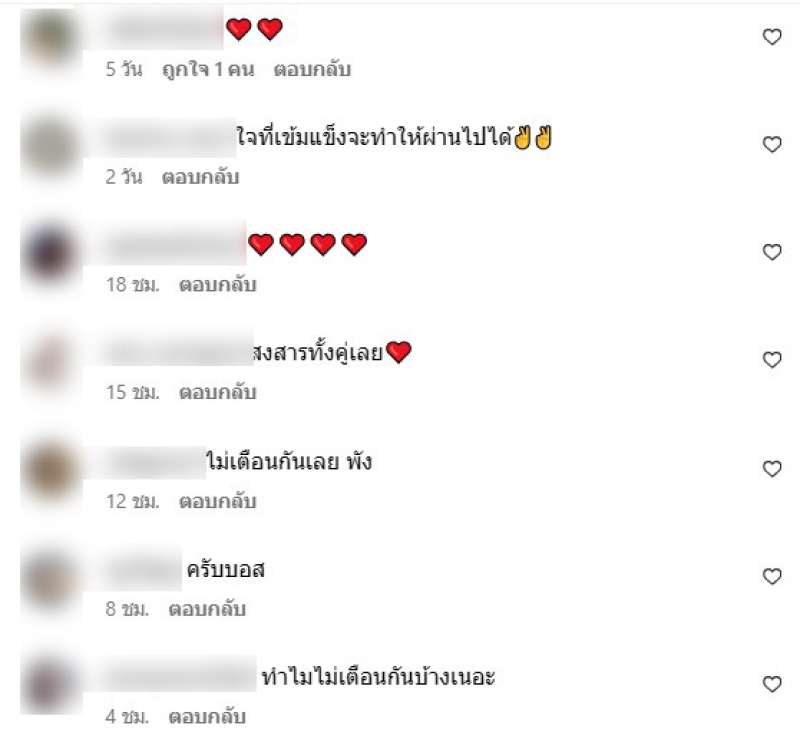800x755 pixels.
Task: View who liked via ถูกใจ 1 คน
Action: pos(208,70)
